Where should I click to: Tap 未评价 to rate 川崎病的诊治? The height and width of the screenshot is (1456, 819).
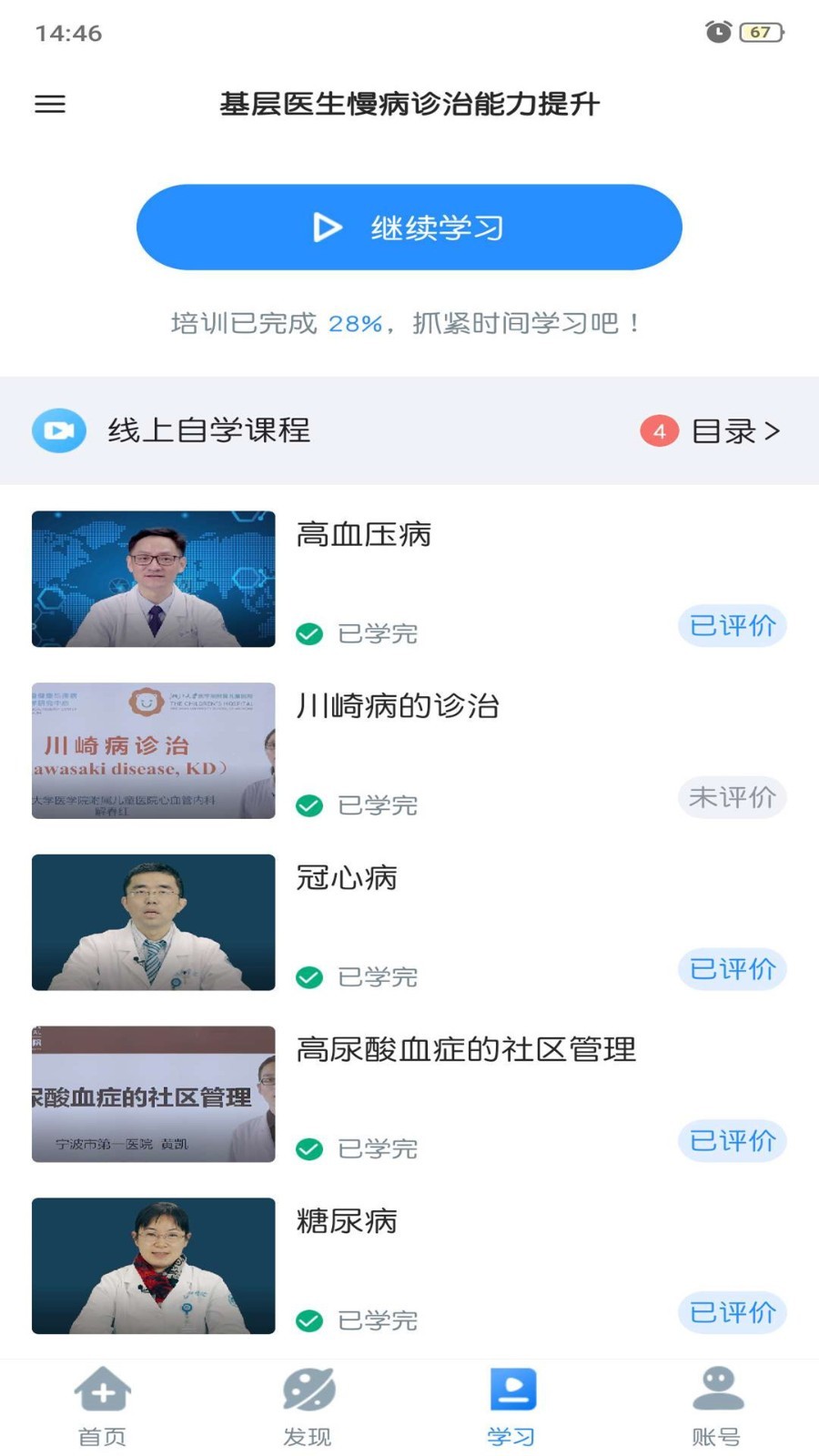[x=732, y=798]
